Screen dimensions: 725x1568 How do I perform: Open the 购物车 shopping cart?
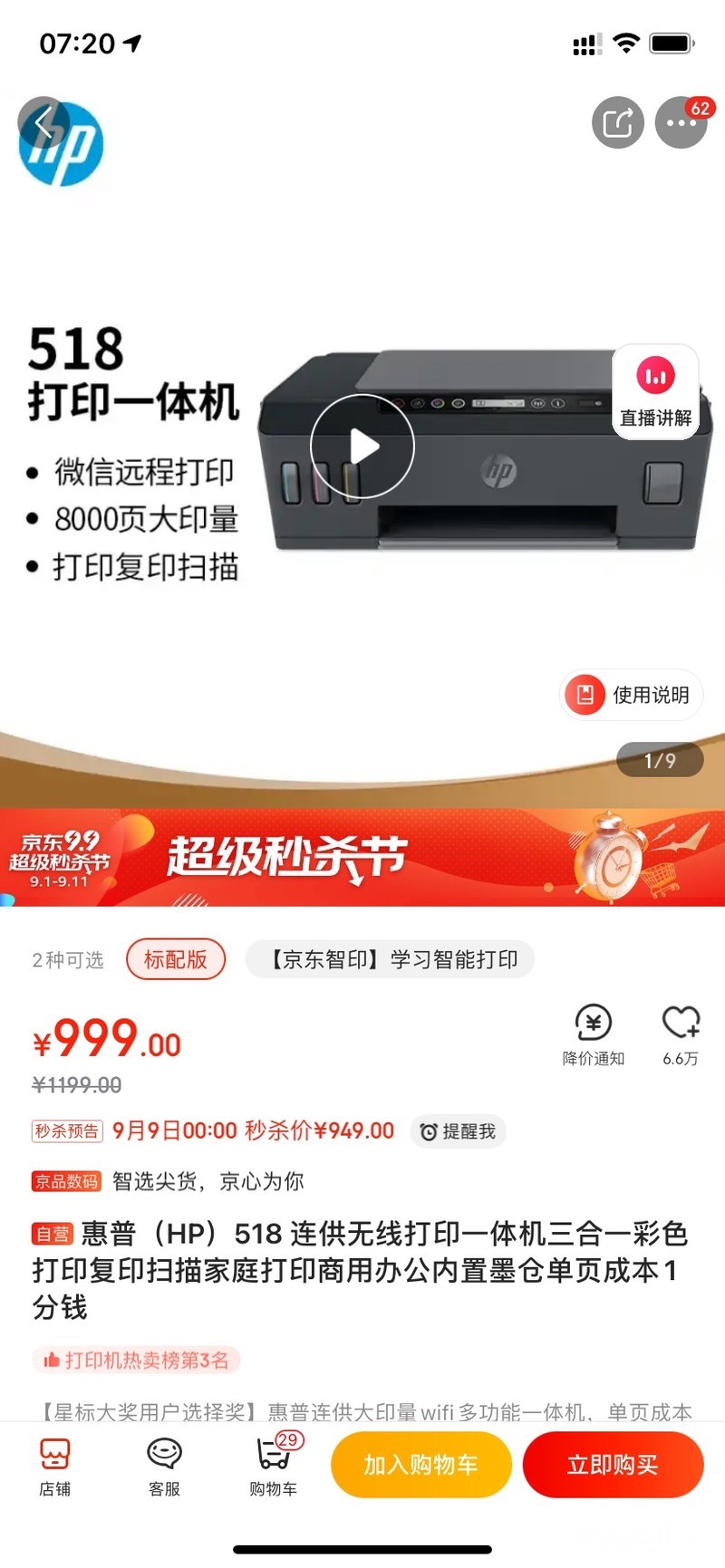273,1466
